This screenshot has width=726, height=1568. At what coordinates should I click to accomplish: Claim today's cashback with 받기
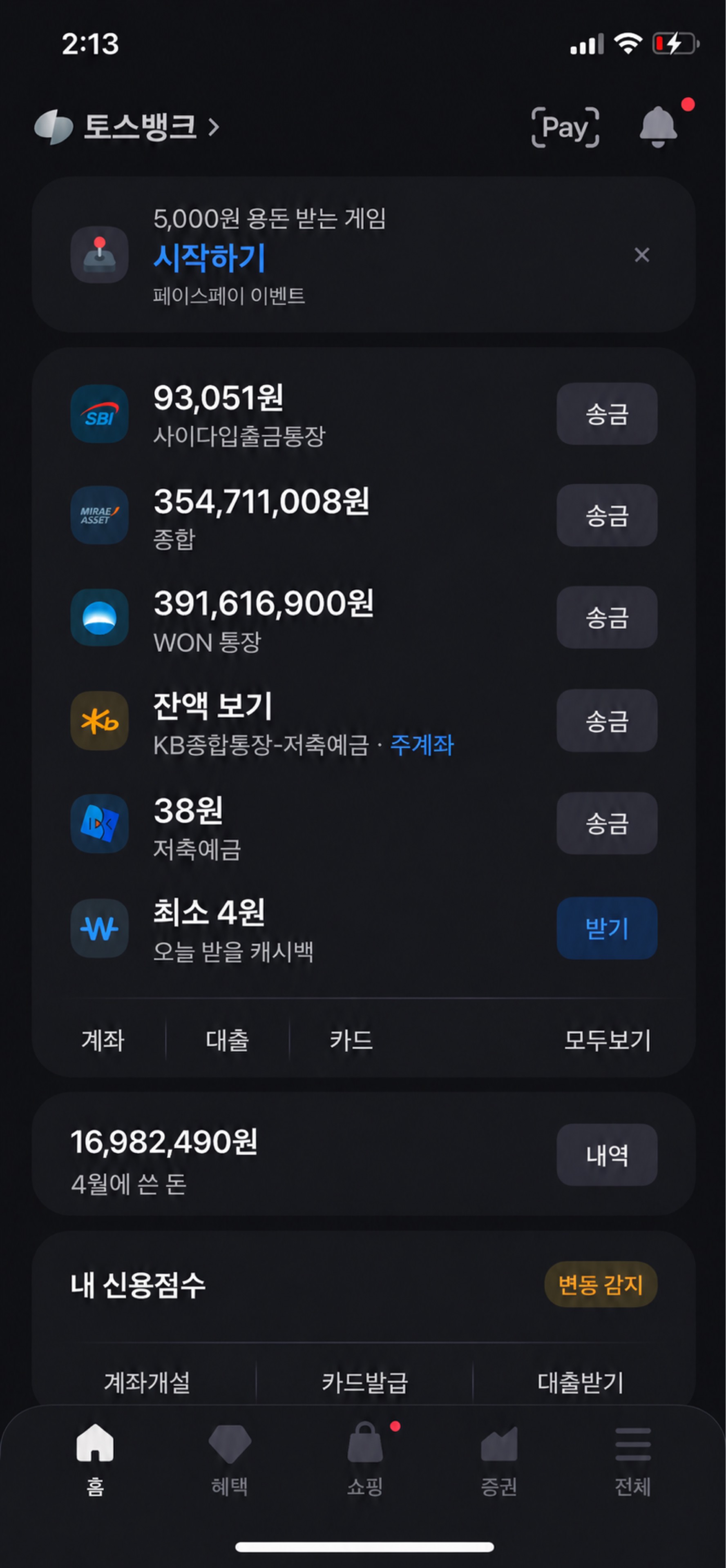607,928
